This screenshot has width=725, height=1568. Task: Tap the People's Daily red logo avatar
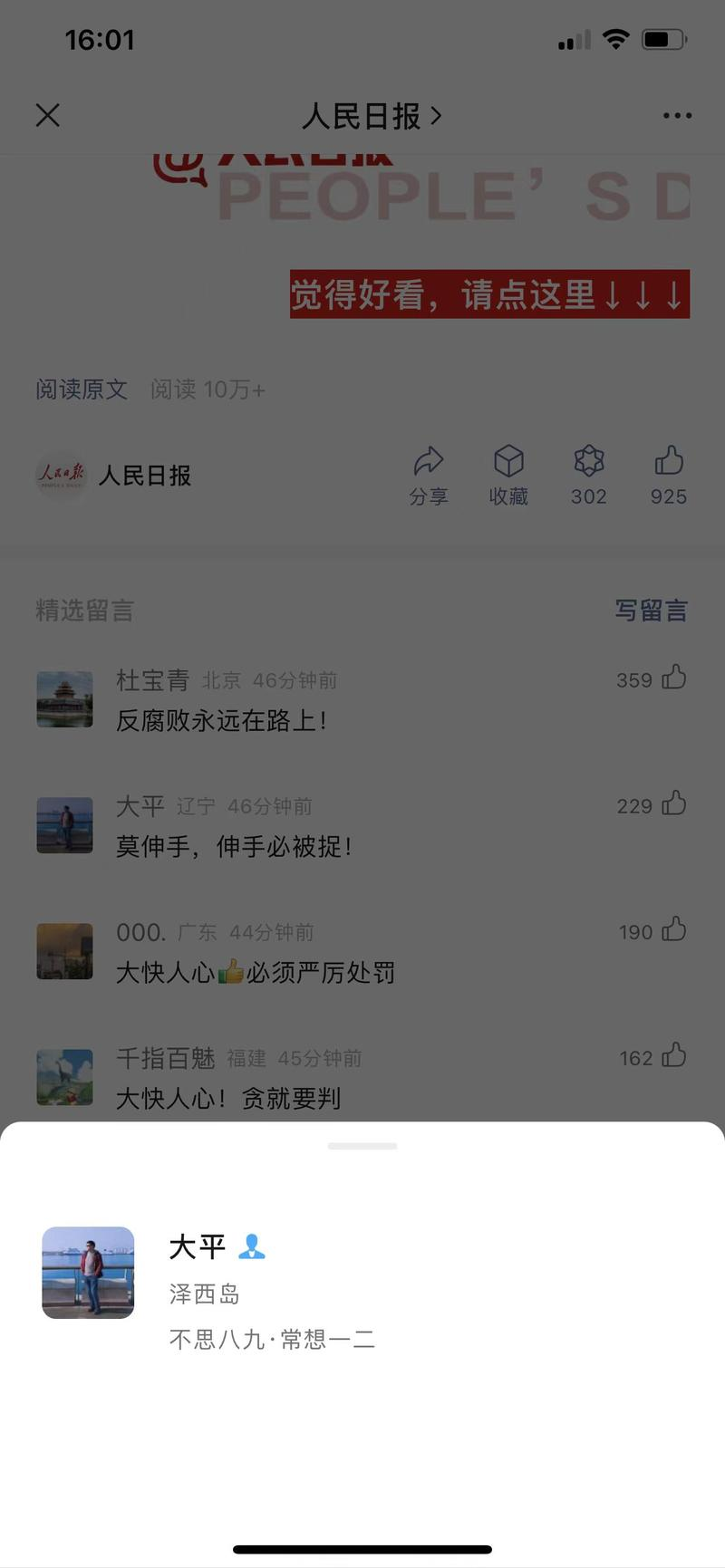click(62, 475)
